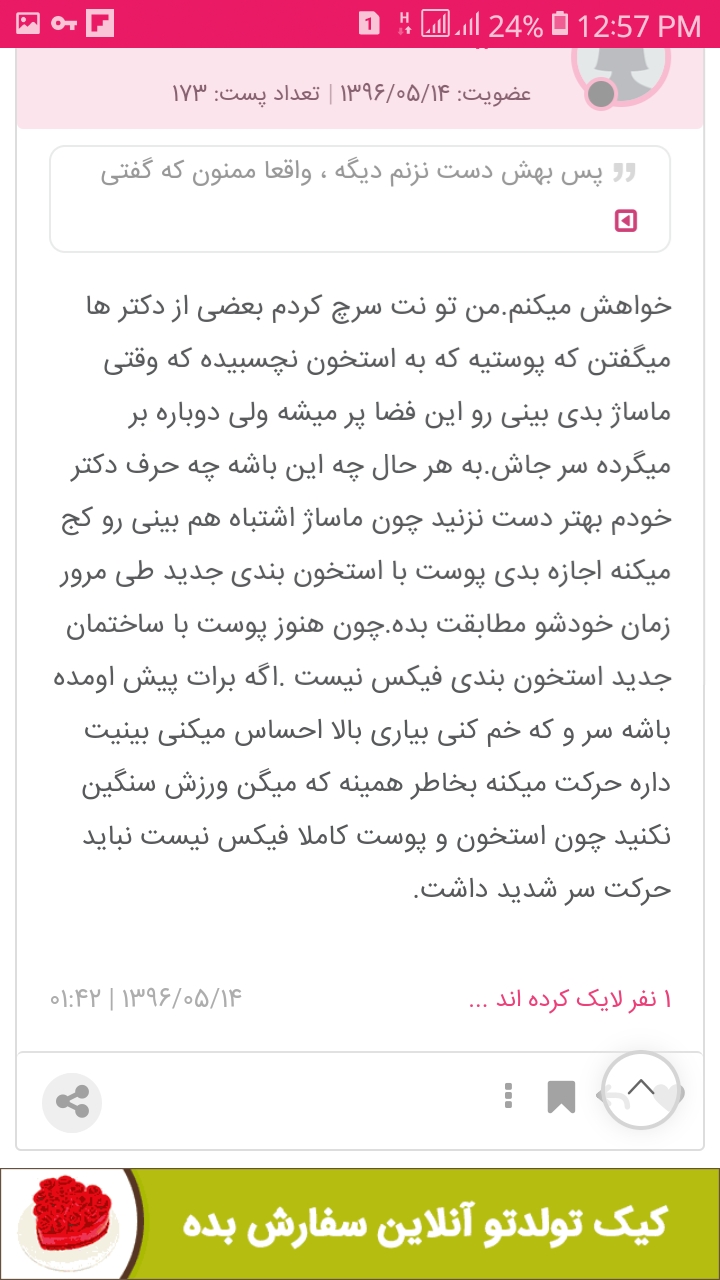View who liked this post
720x1280 pixels.
coord(570,998)
